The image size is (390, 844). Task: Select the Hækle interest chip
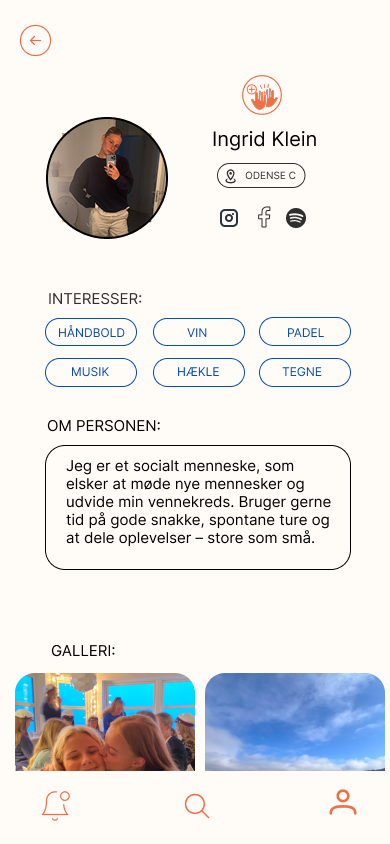199,372
